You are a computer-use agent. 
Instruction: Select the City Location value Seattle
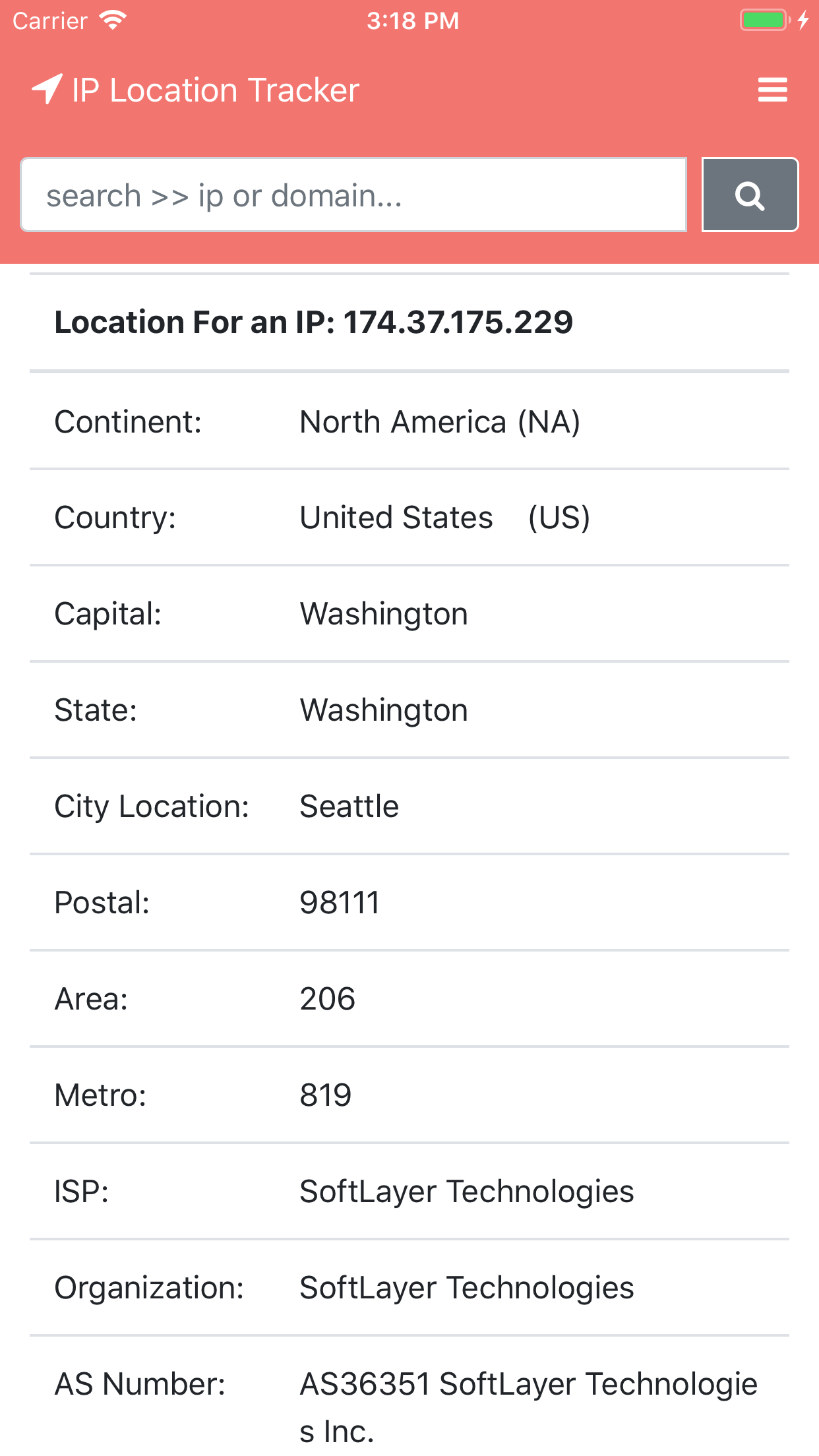coord(348,806)
